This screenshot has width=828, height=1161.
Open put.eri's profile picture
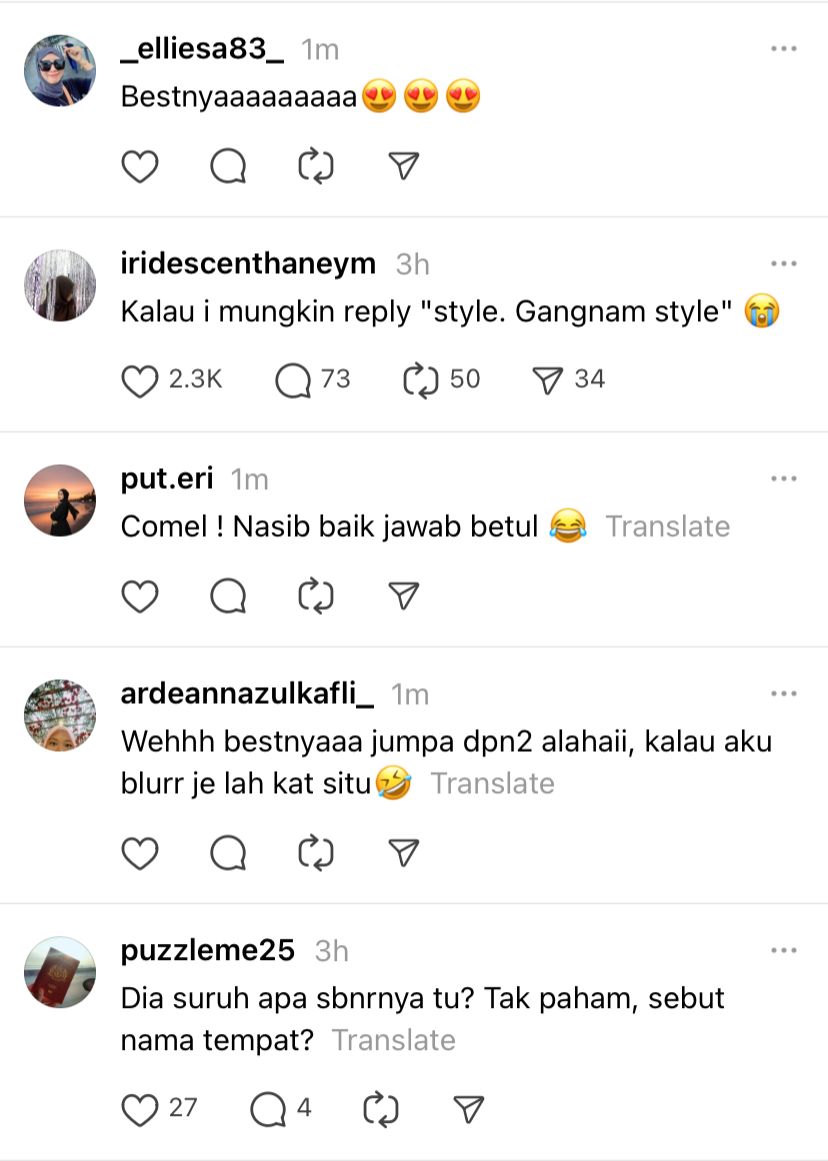(x=59, y=500)
